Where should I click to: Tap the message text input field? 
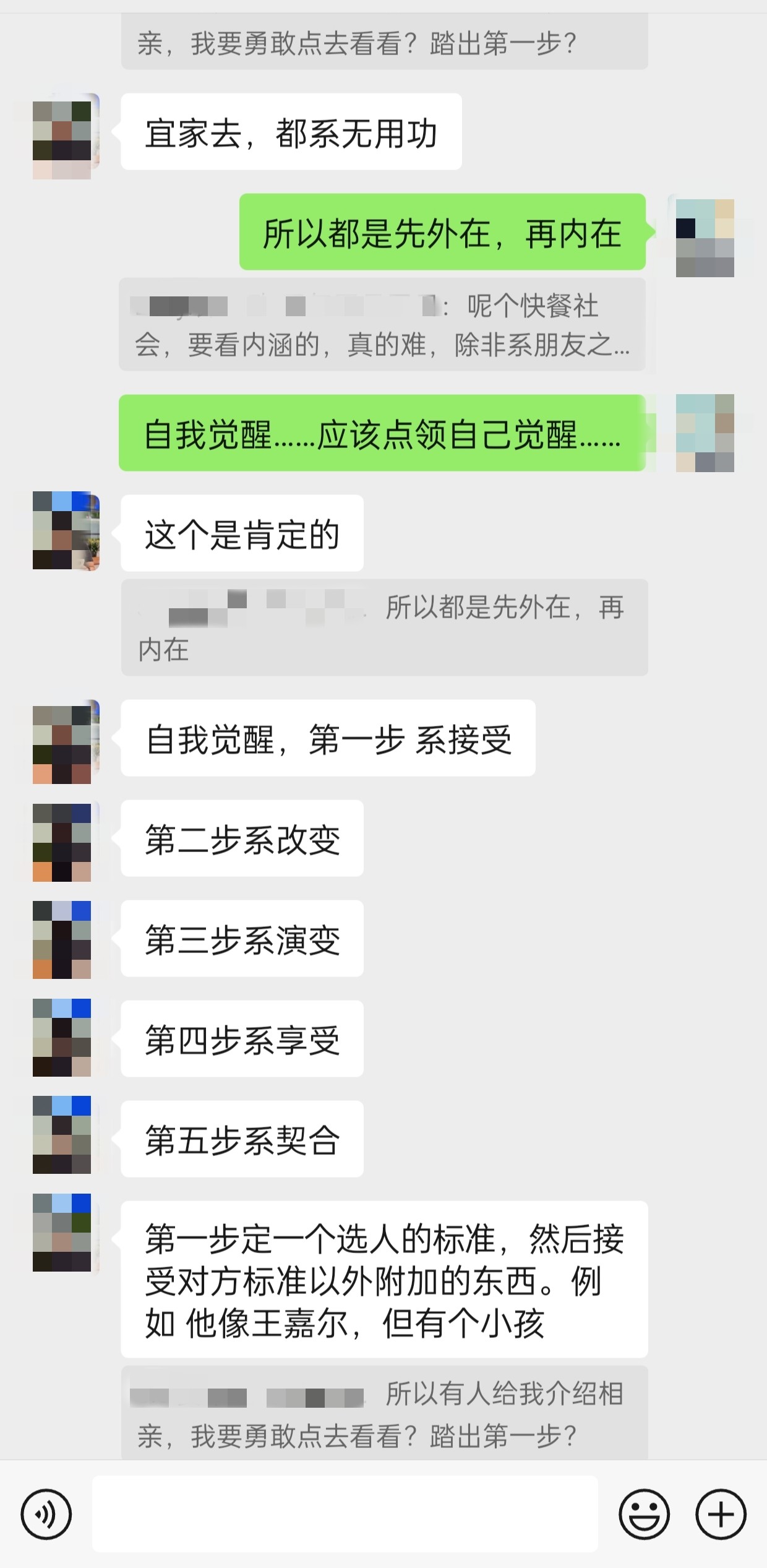[345, 1514]
